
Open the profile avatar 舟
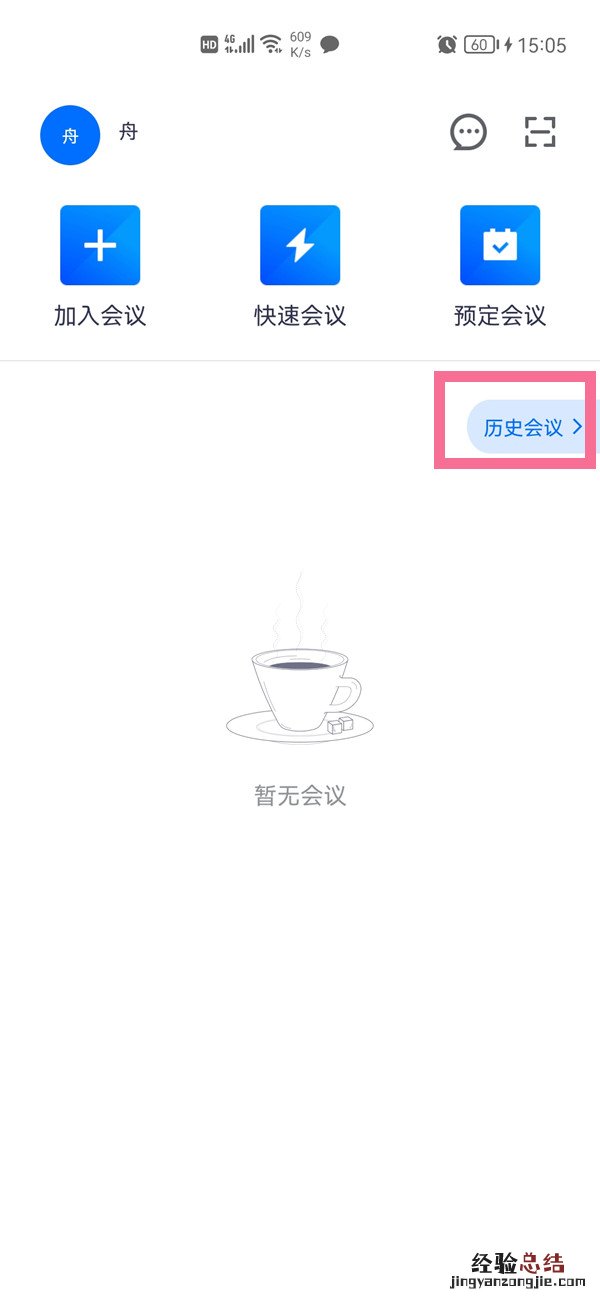click(x=70, y=135)
